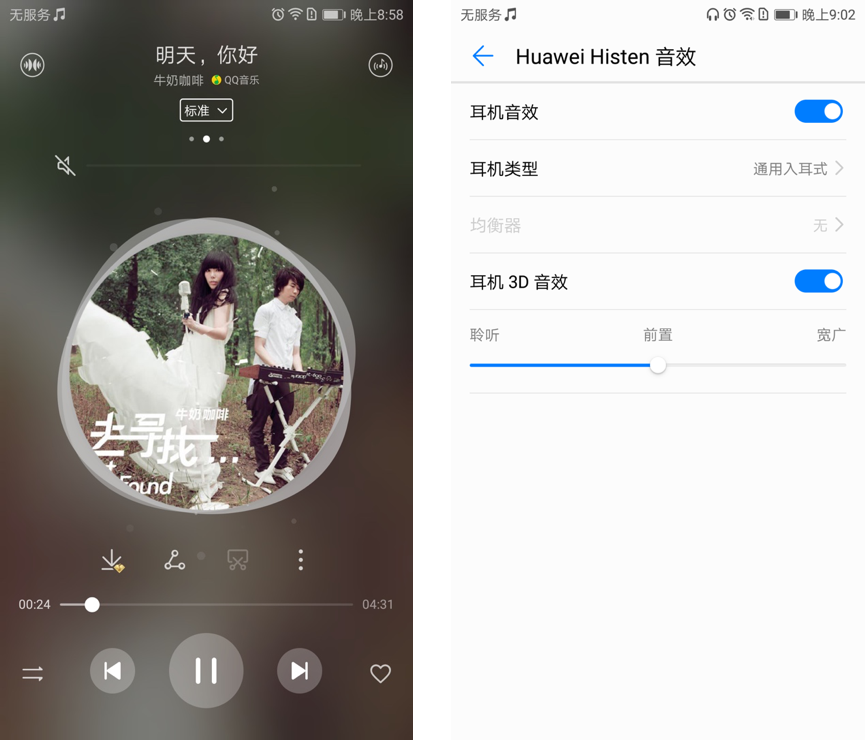Go back from Huawei Histen 音效
Viewport: 865px width, 740px height.
click(483, 56)
